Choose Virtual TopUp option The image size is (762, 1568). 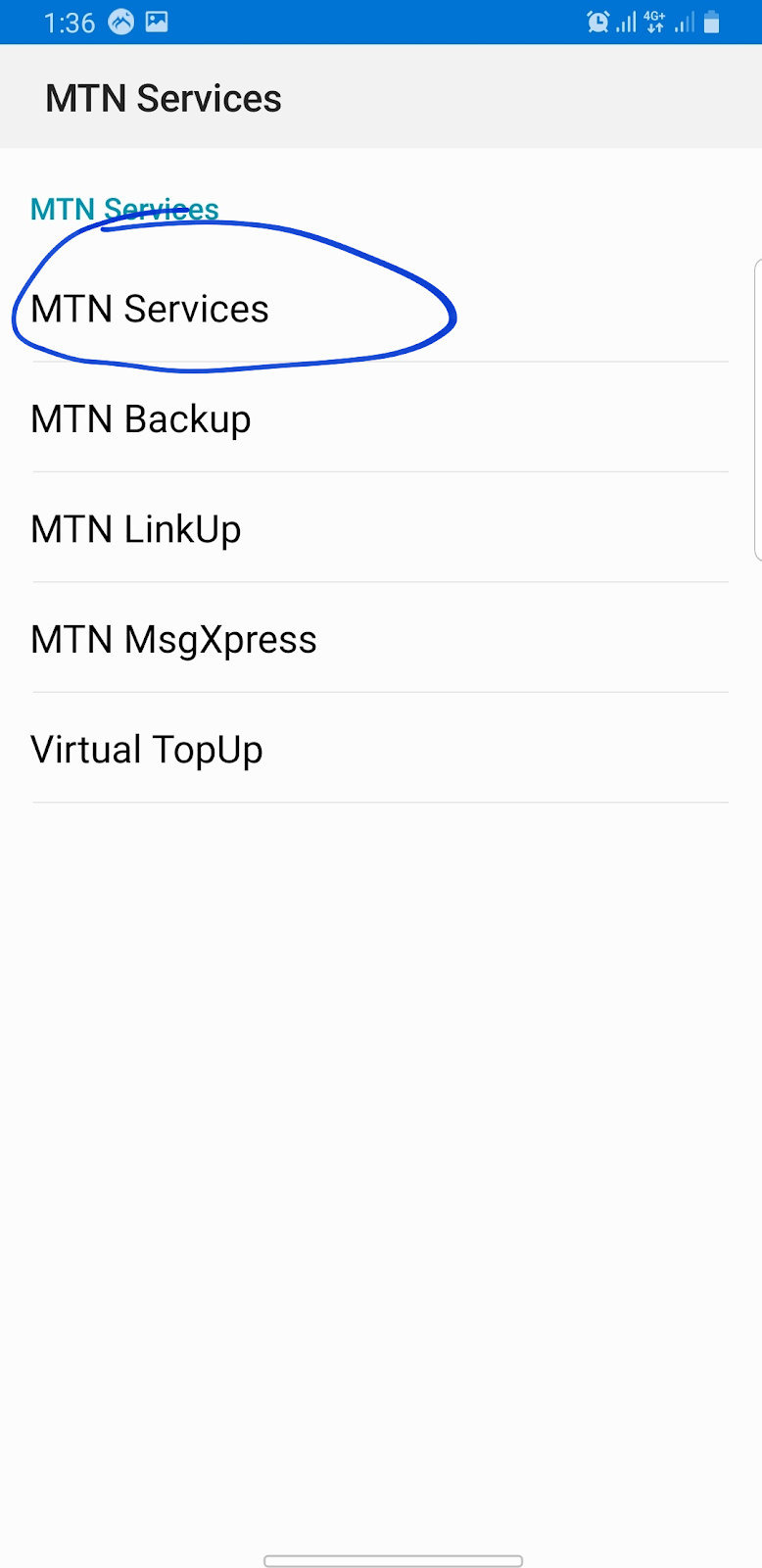(x=147, y=750)
